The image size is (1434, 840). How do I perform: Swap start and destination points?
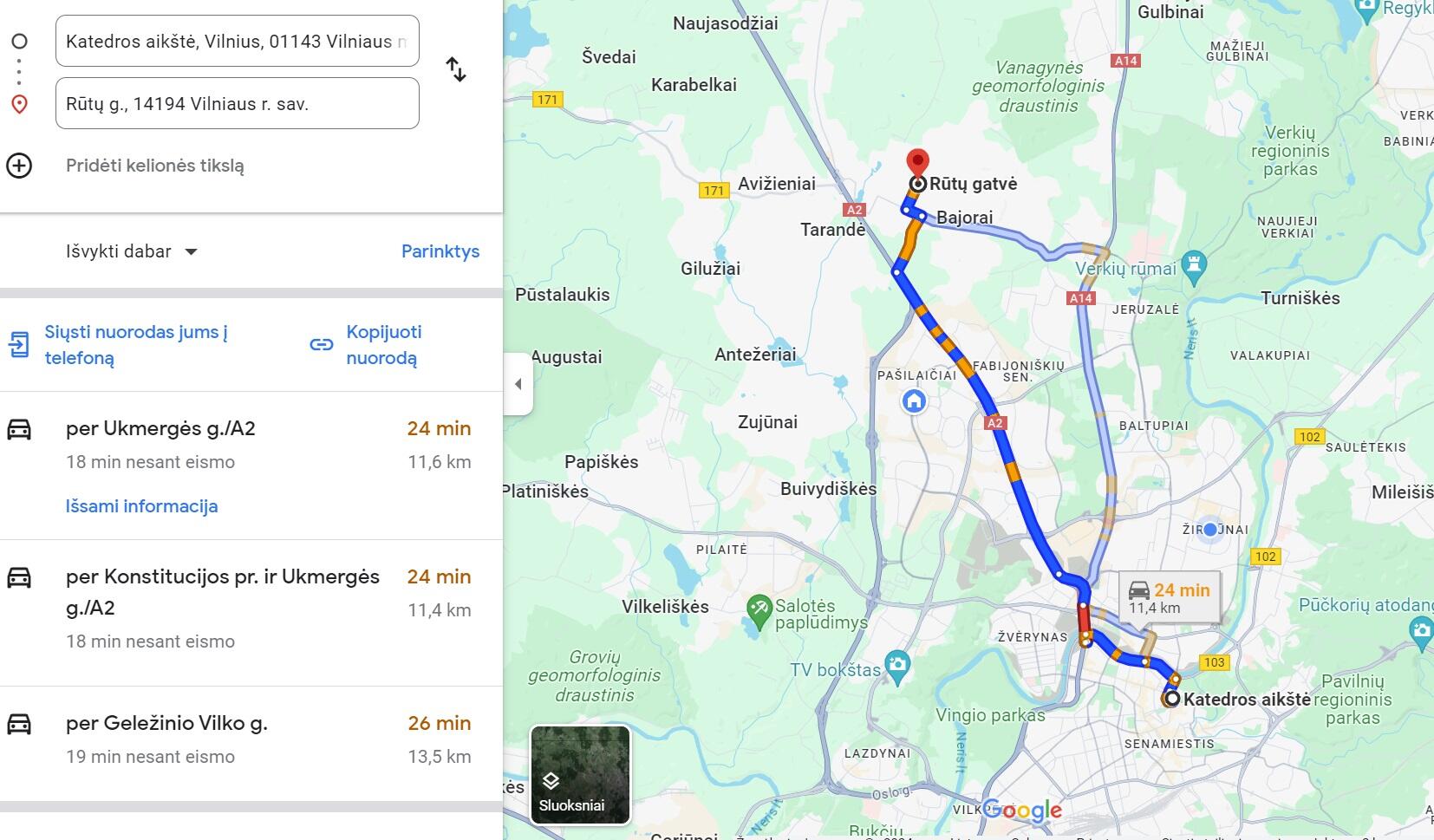[456, 69]
